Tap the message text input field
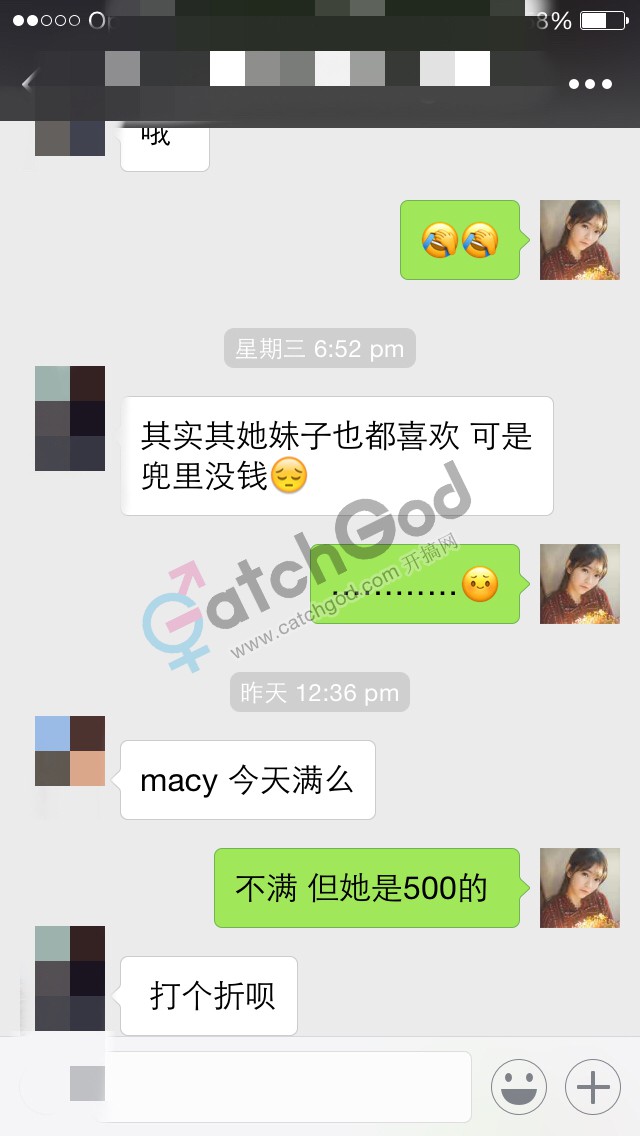Screen dimensions: 640x1136 [285, 1086]
